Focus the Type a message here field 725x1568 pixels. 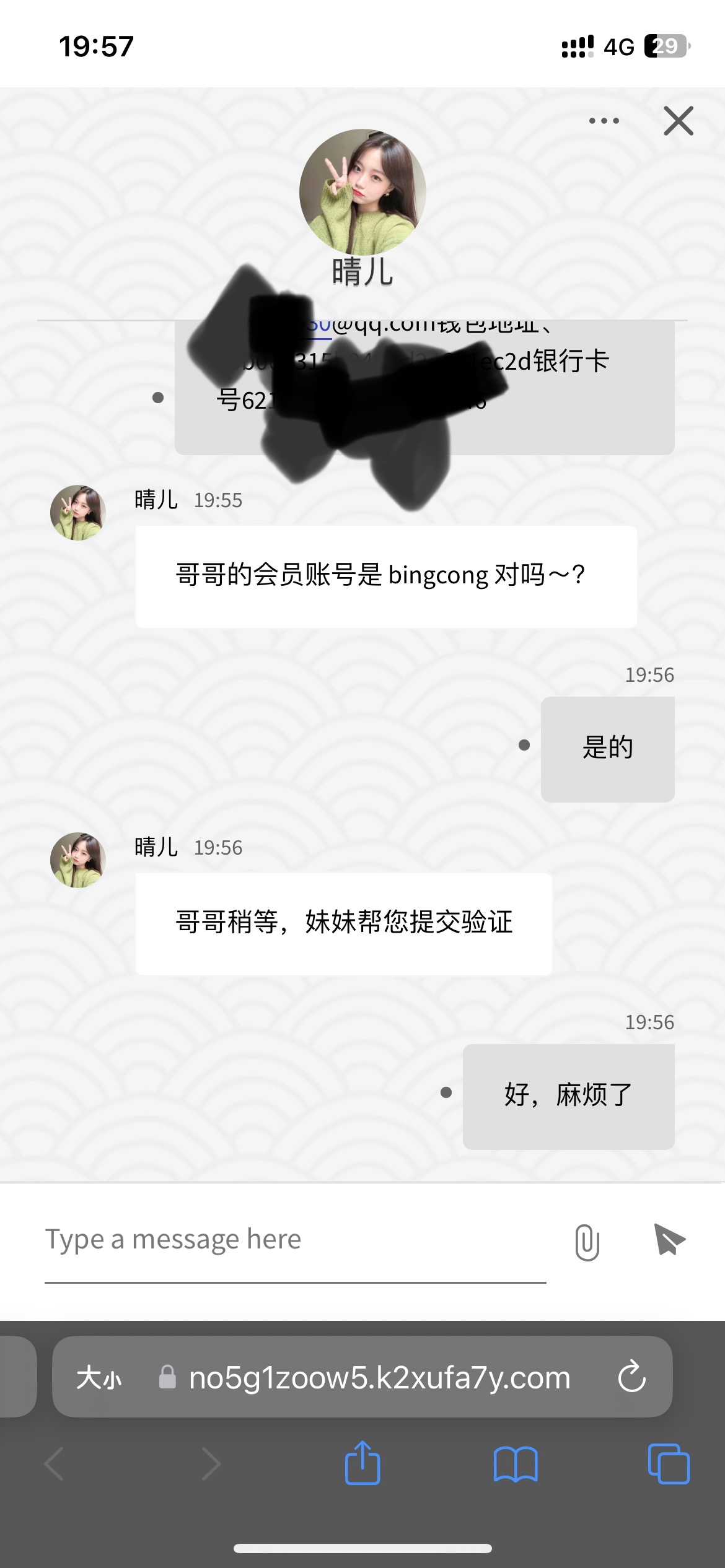coord(295,1240)
